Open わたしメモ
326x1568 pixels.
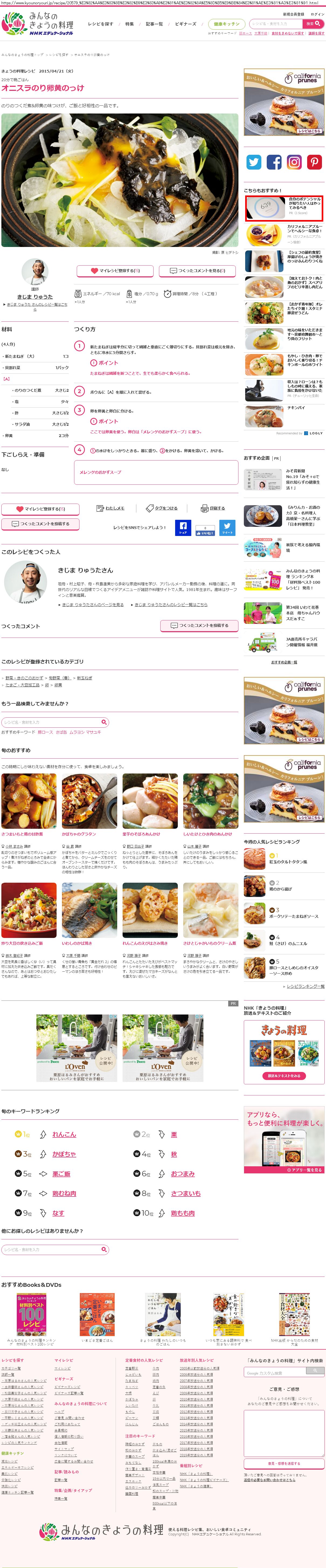click(x=110, y=508)
